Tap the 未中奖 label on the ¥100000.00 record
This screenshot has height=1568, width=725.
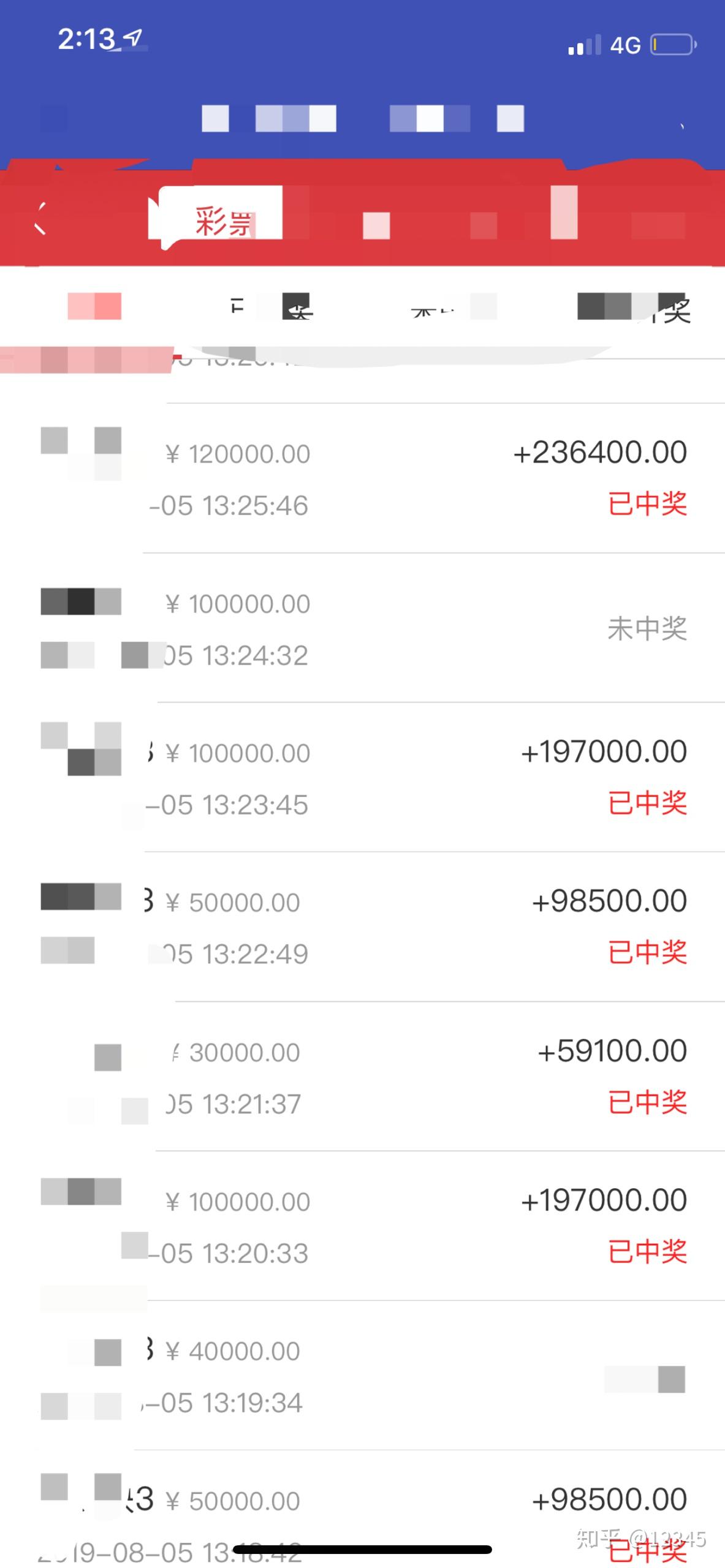648,628
